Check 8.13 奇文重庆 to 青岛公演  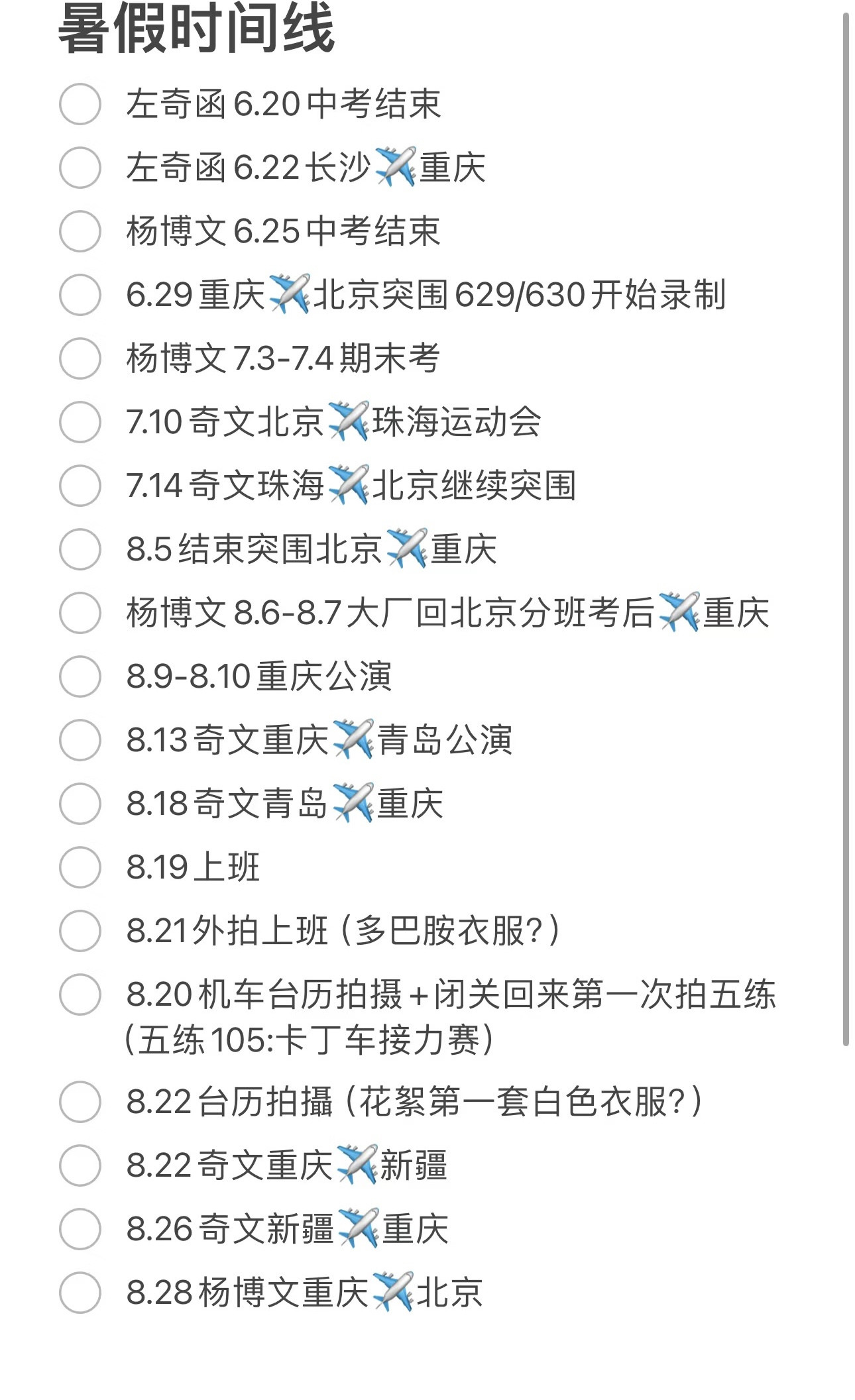point(80,740)
